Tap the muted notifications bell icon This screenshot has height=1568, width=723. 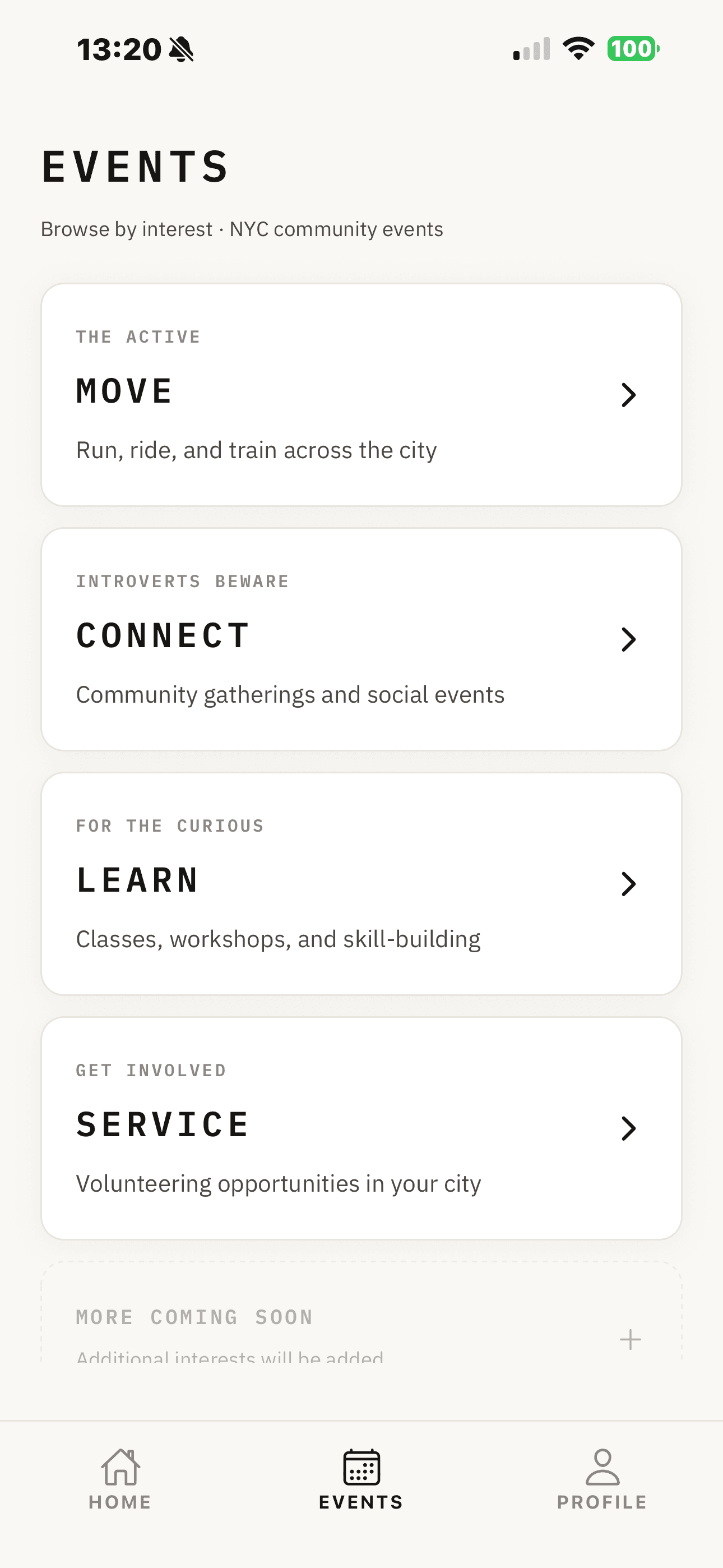(x=182, y=50)
